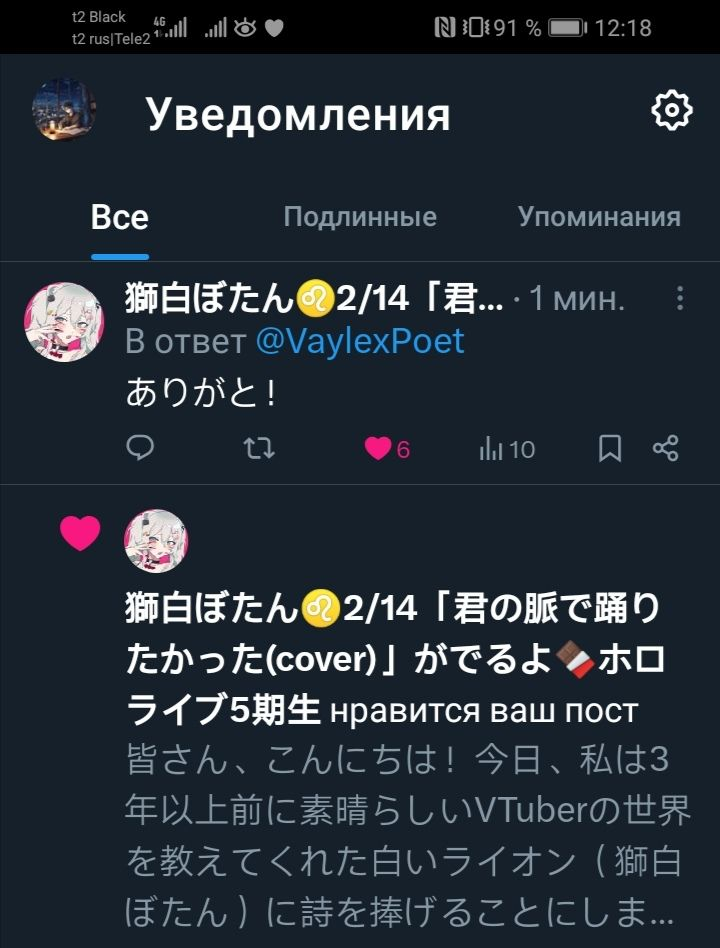Open notification settings gear

click(x=672, y=110)
